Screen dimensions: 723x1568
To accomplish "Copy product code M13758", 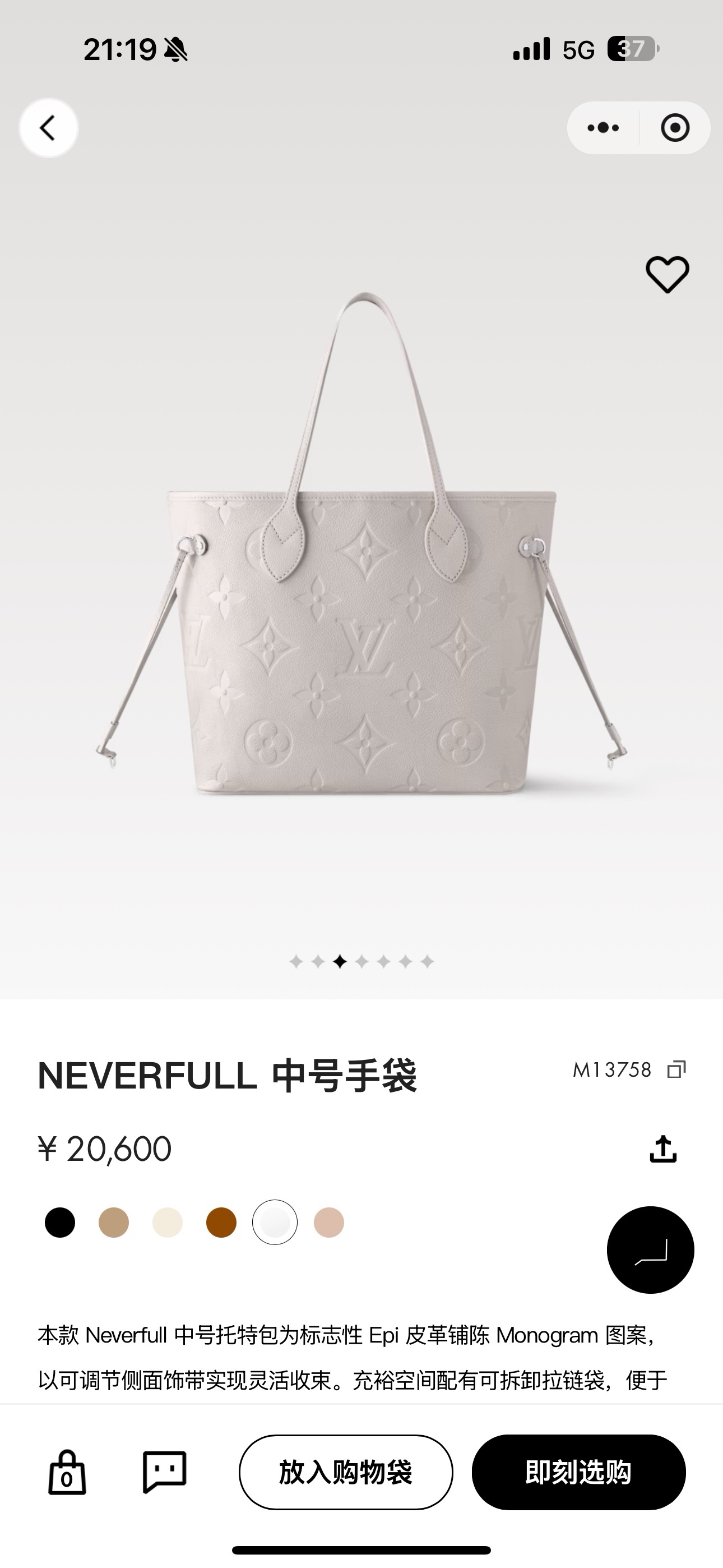I will tap(676, 1069).
